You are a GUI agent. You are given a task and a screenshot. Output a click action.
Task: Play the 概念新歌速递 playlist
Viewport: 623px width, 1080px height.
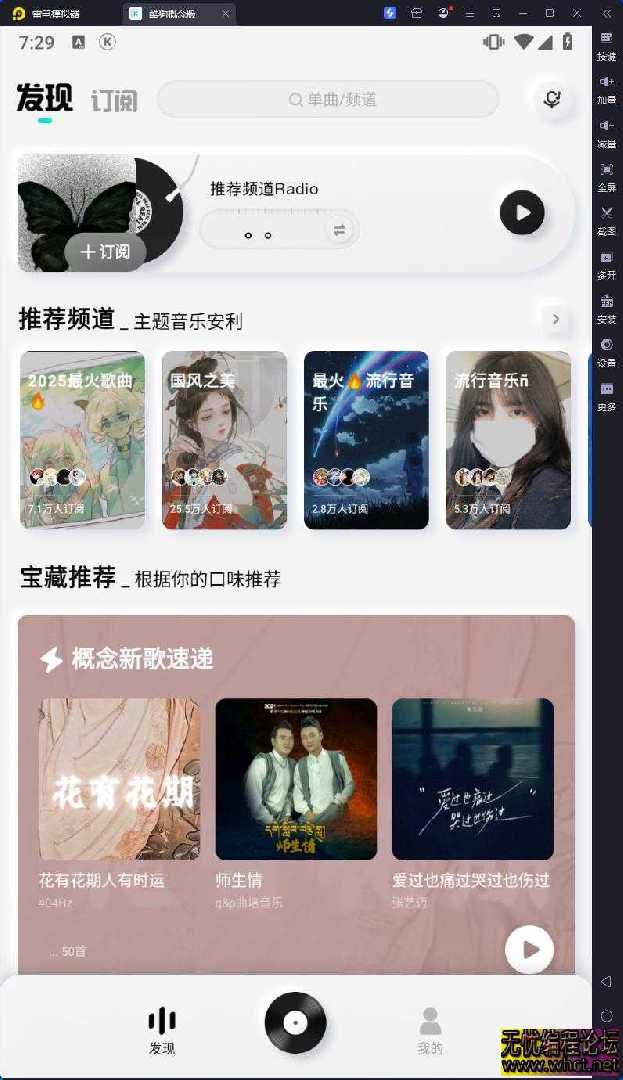click(529, 949)
